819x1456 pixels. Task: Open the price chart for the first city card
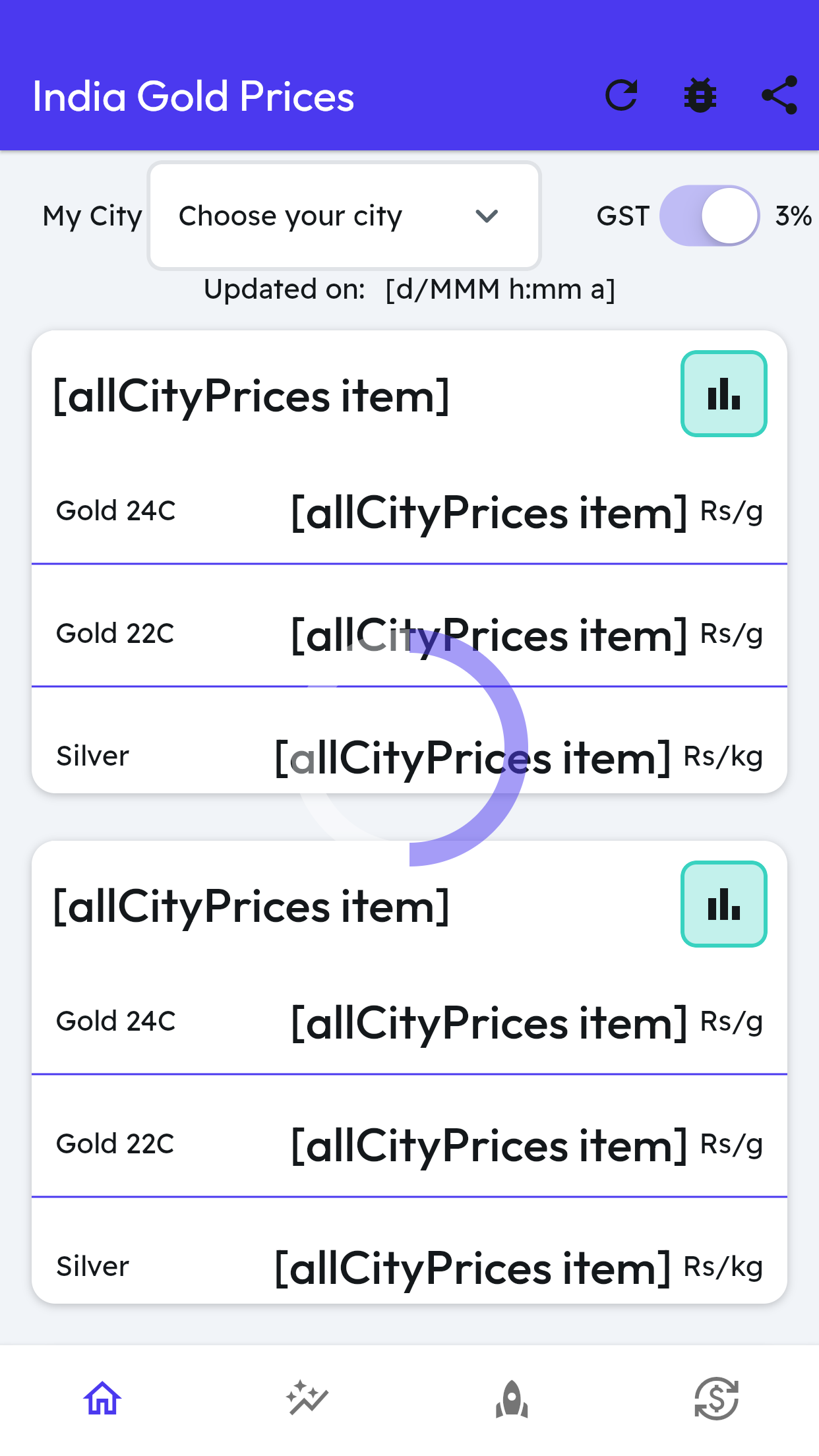(x=723, y=394)
